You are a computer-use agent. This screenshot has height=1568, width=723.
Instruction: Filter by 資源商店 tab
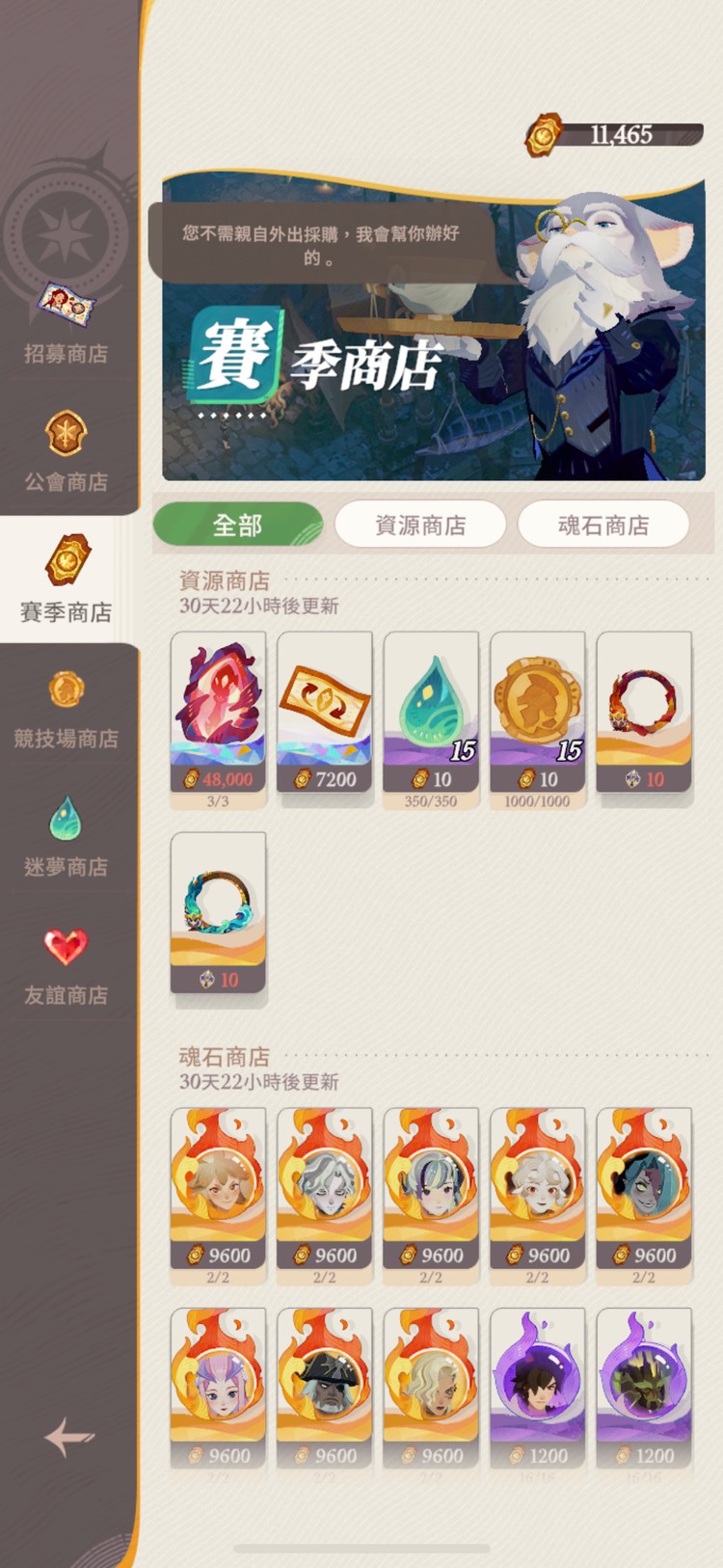[420, 526]
